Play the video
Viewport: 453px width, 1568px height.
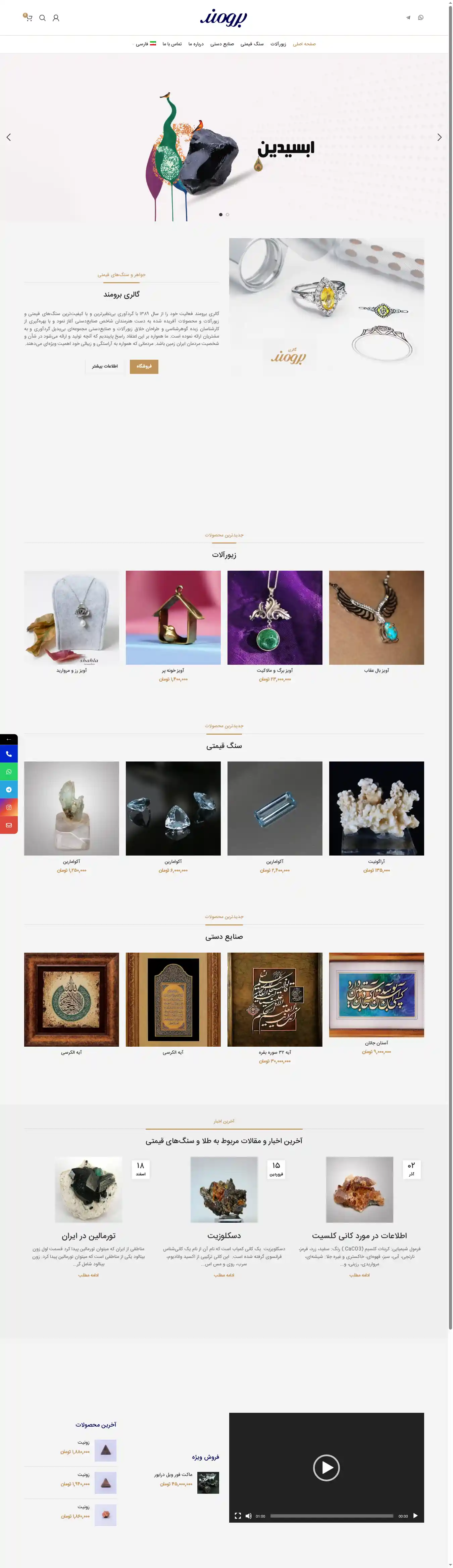[326, 1467]
